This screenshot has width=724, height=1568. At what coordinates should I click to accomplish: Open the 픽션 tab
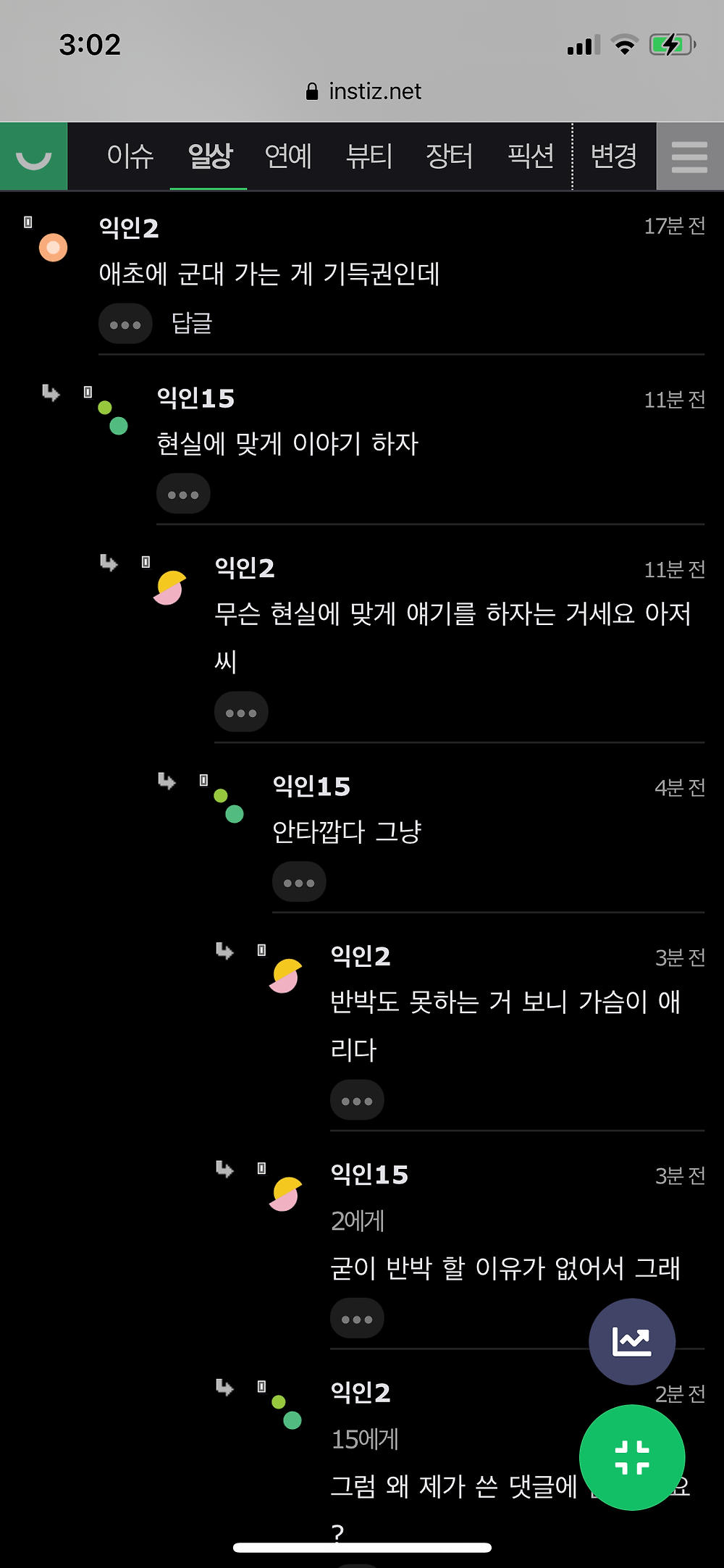(x=530, y=156)
